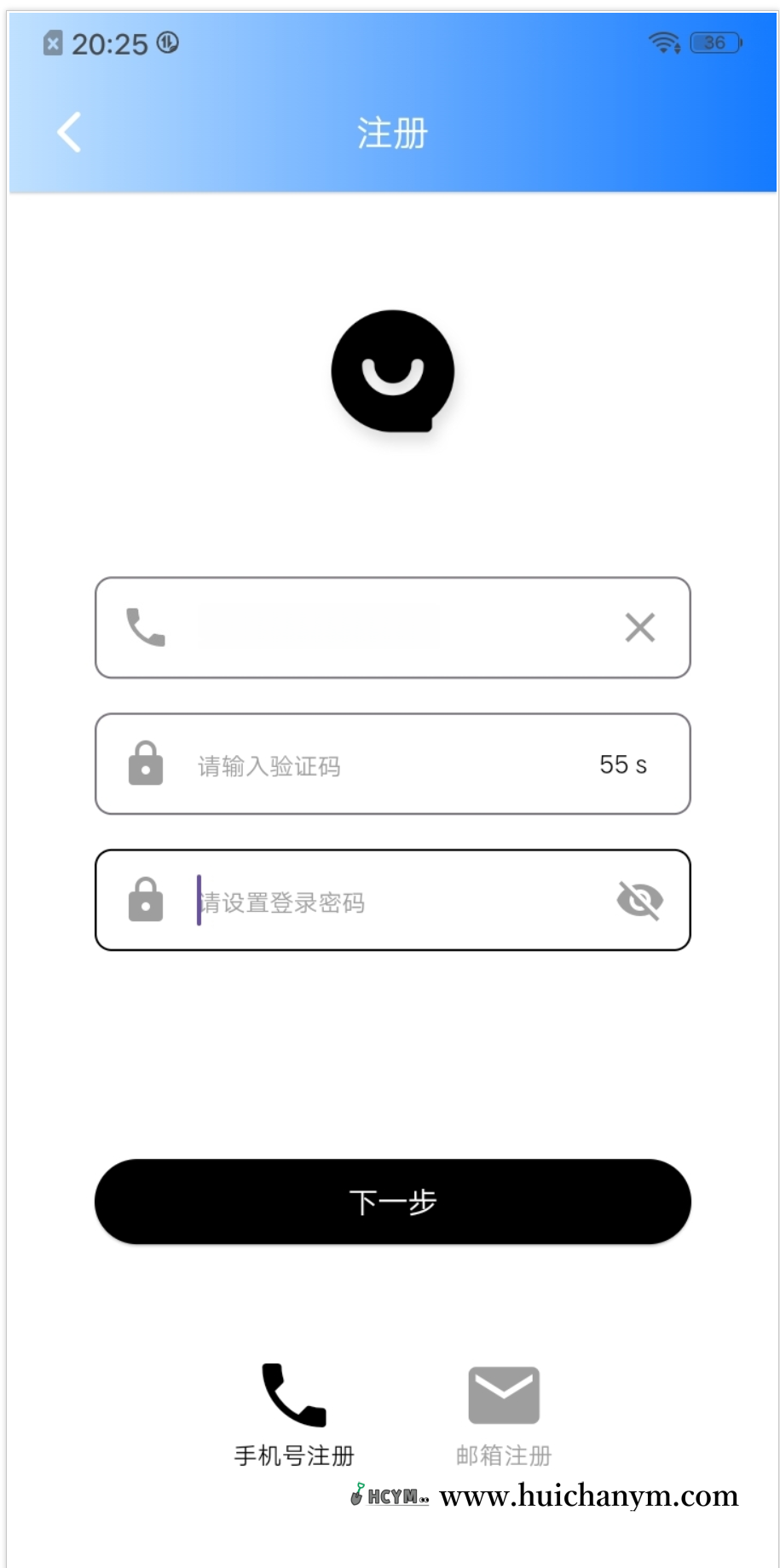Click the app logo above the form
Image resolution: width=780 pixels, height=1568 pixels.
coord(392,371)
